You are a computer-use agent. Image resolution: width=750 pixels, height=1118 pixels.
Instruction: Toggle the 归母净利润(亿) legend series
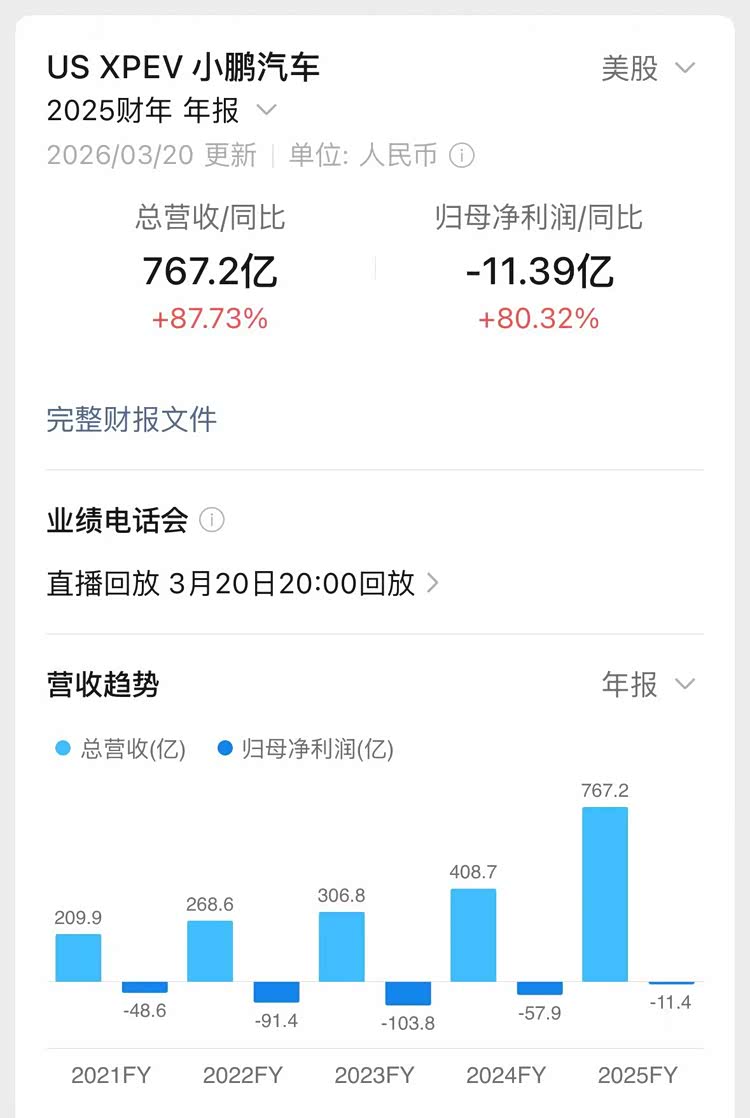305,748
